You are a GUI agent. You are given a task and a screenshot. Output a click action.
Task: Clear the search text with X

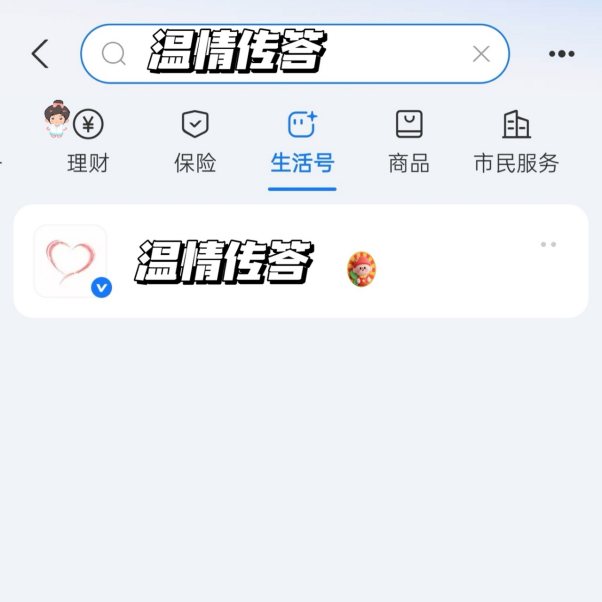click(481, 54)
